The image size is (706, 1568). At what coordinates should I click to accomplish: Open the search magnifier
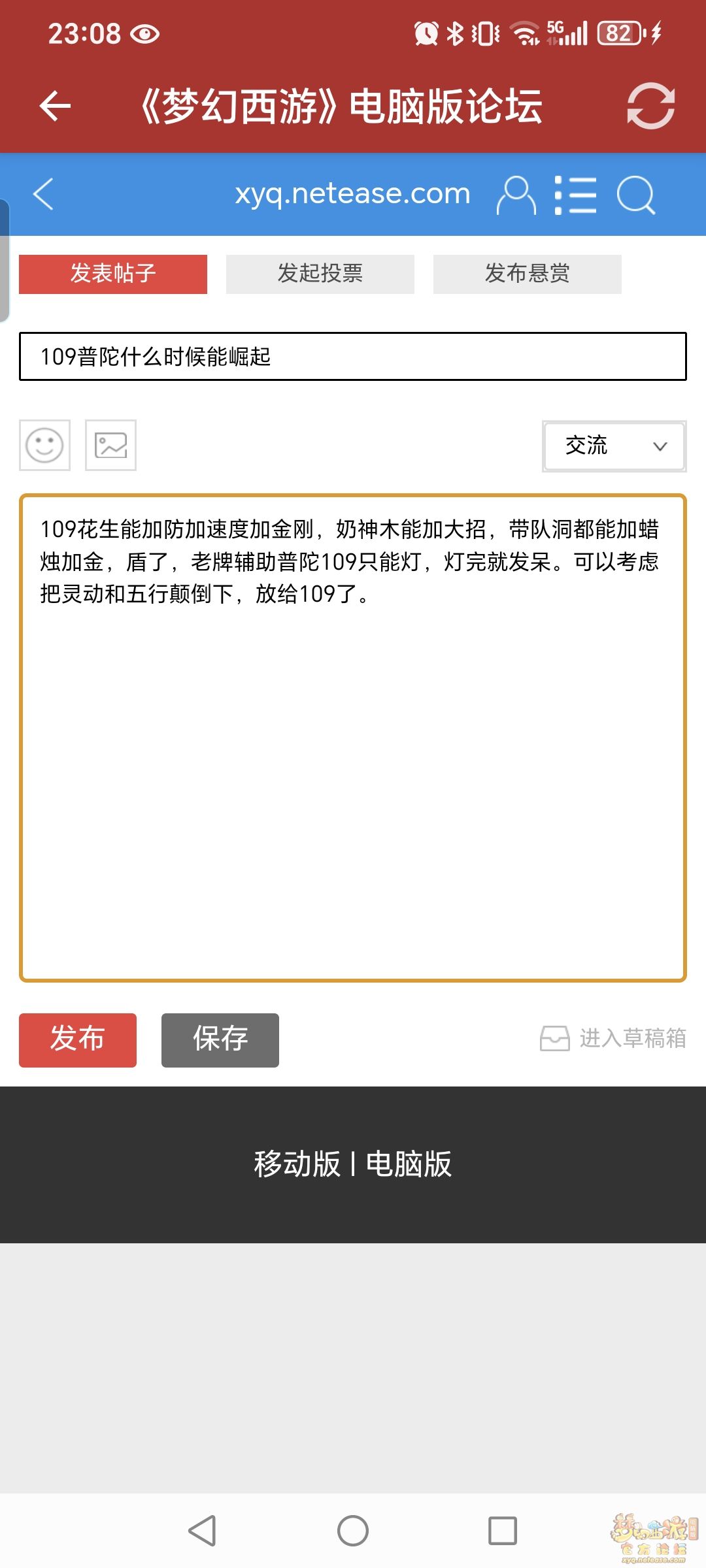coord(635,195)
